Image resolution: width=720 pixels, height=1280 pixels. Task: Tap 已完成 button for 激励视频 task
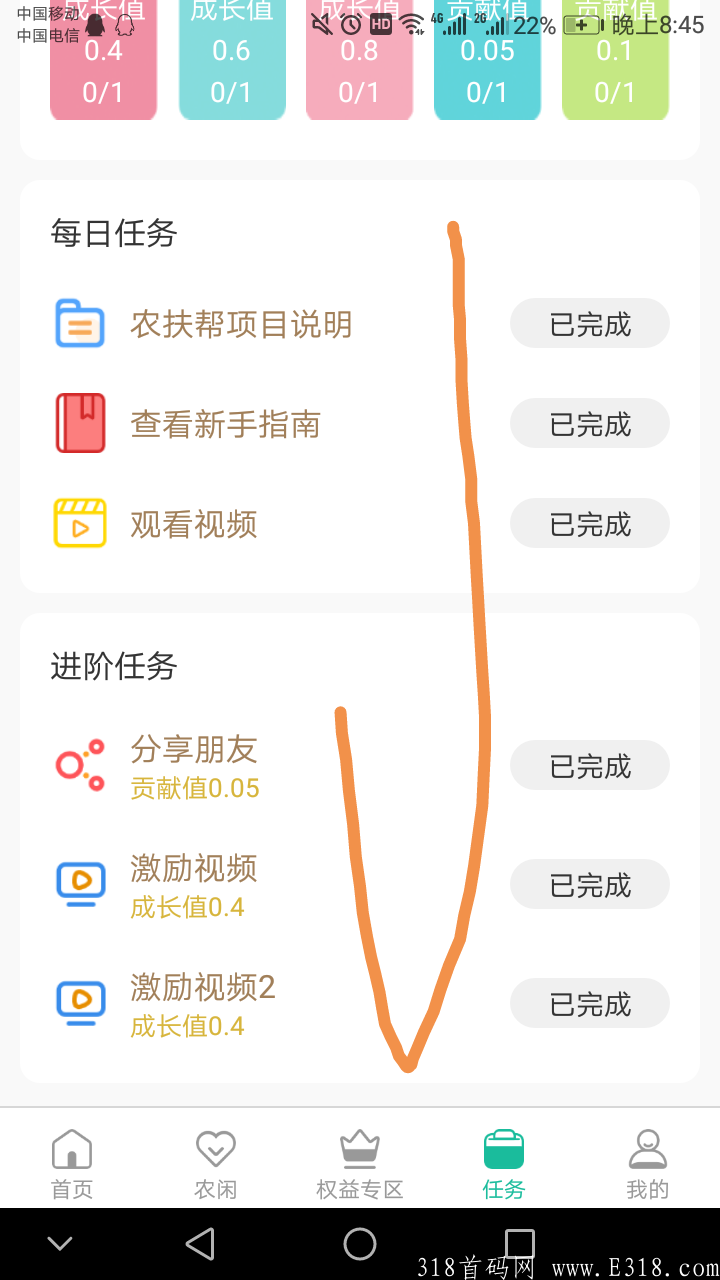(x=590, y=884)
